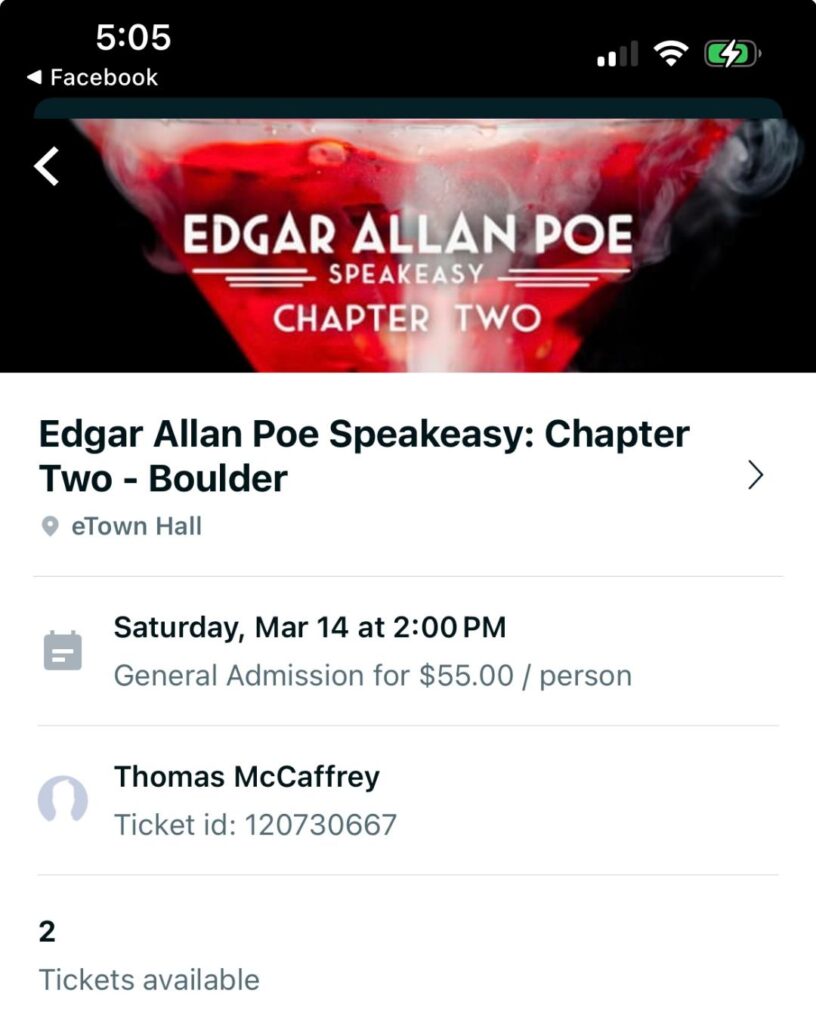Return to Facebook app via status bar

coord(93,78)
